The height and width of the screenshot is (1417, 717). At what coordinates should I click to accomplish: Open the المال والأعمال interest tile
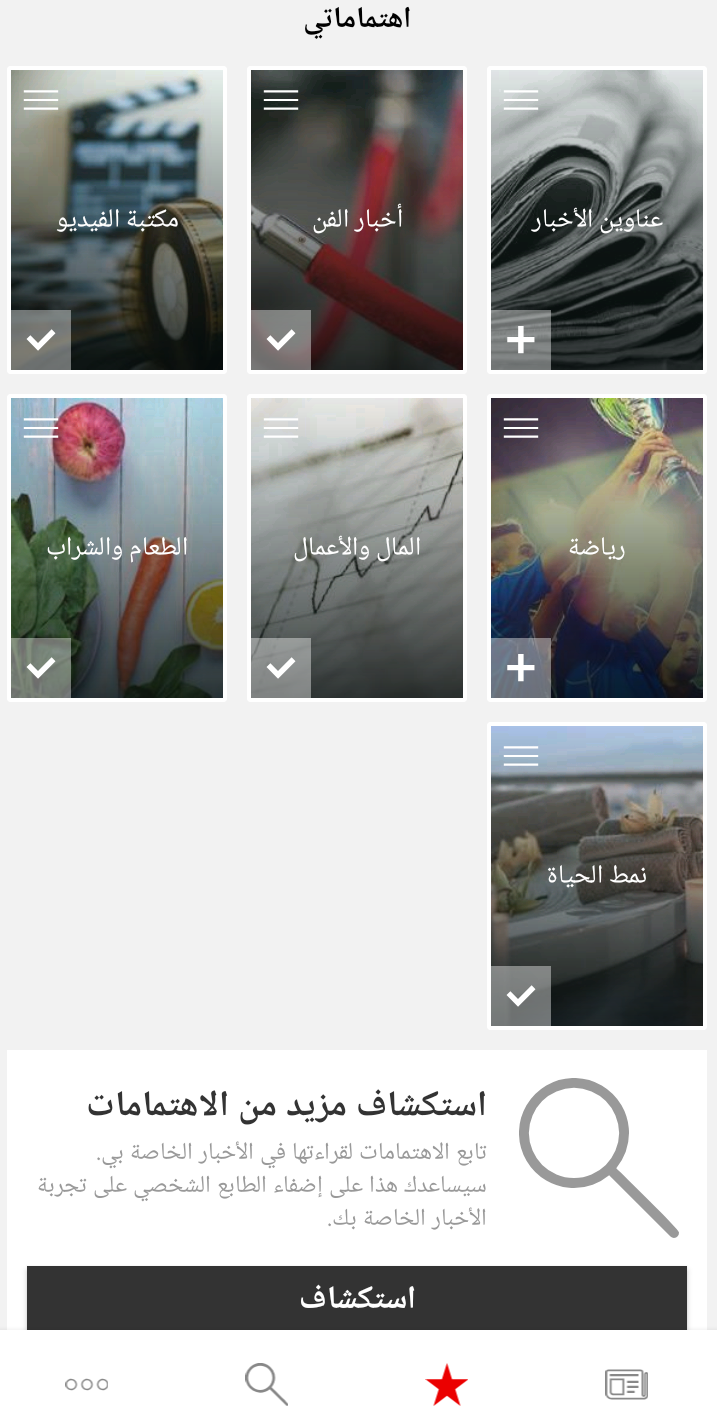(357, 547)
